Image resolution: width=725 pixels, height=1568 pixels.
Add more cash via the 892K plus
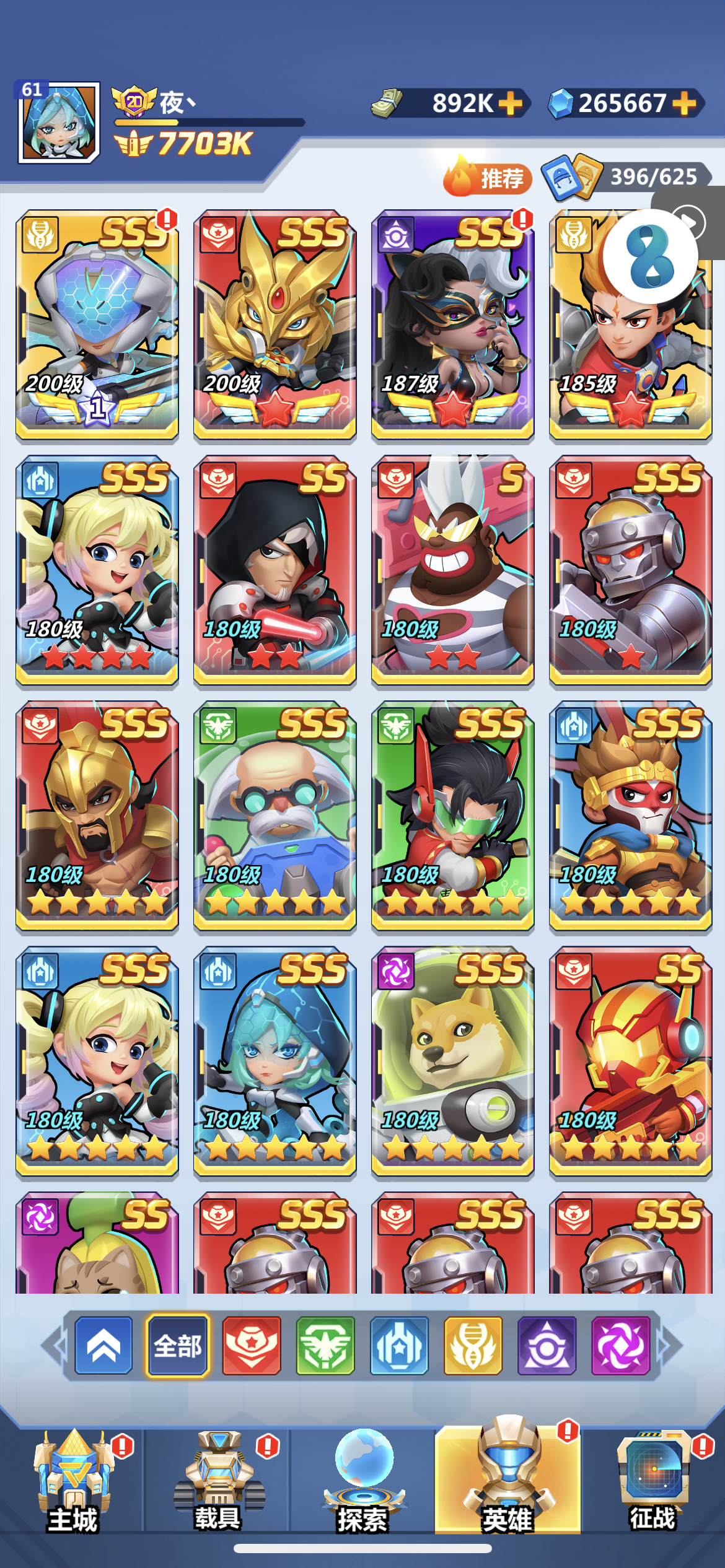coord(510,103)
